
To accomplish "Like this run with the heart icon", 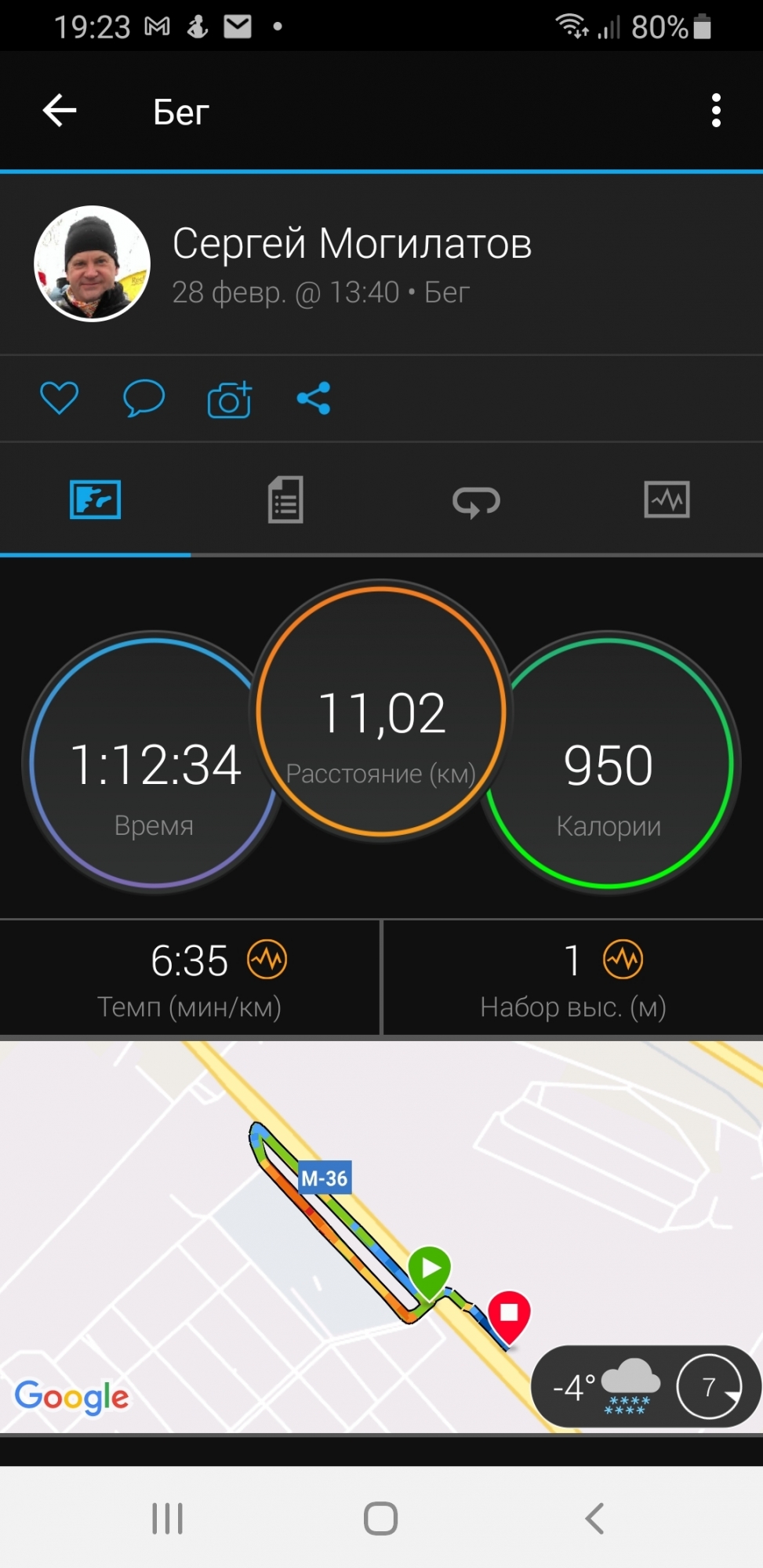I will 60,398.
